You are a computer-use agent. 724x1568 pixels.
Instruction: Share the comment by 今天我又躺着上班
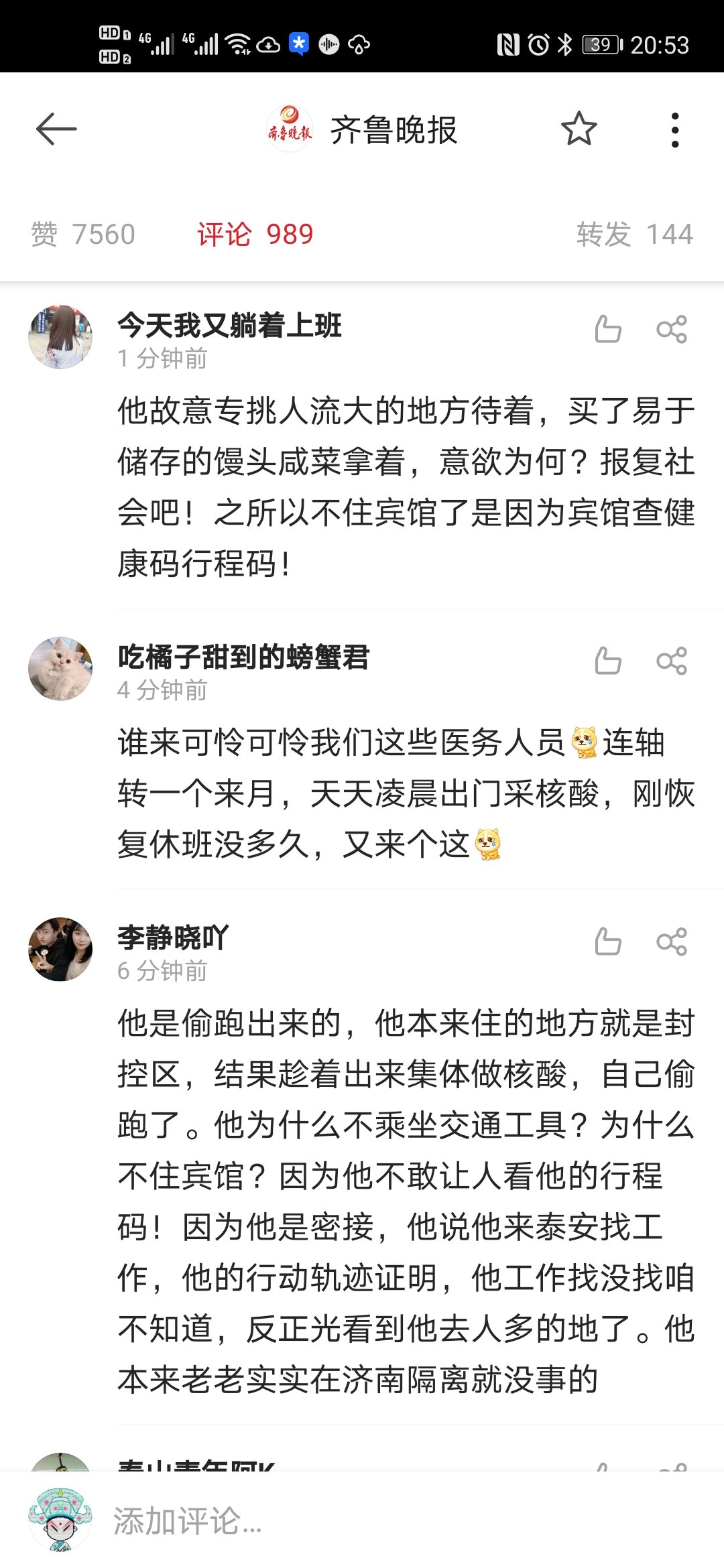point(672,329)
